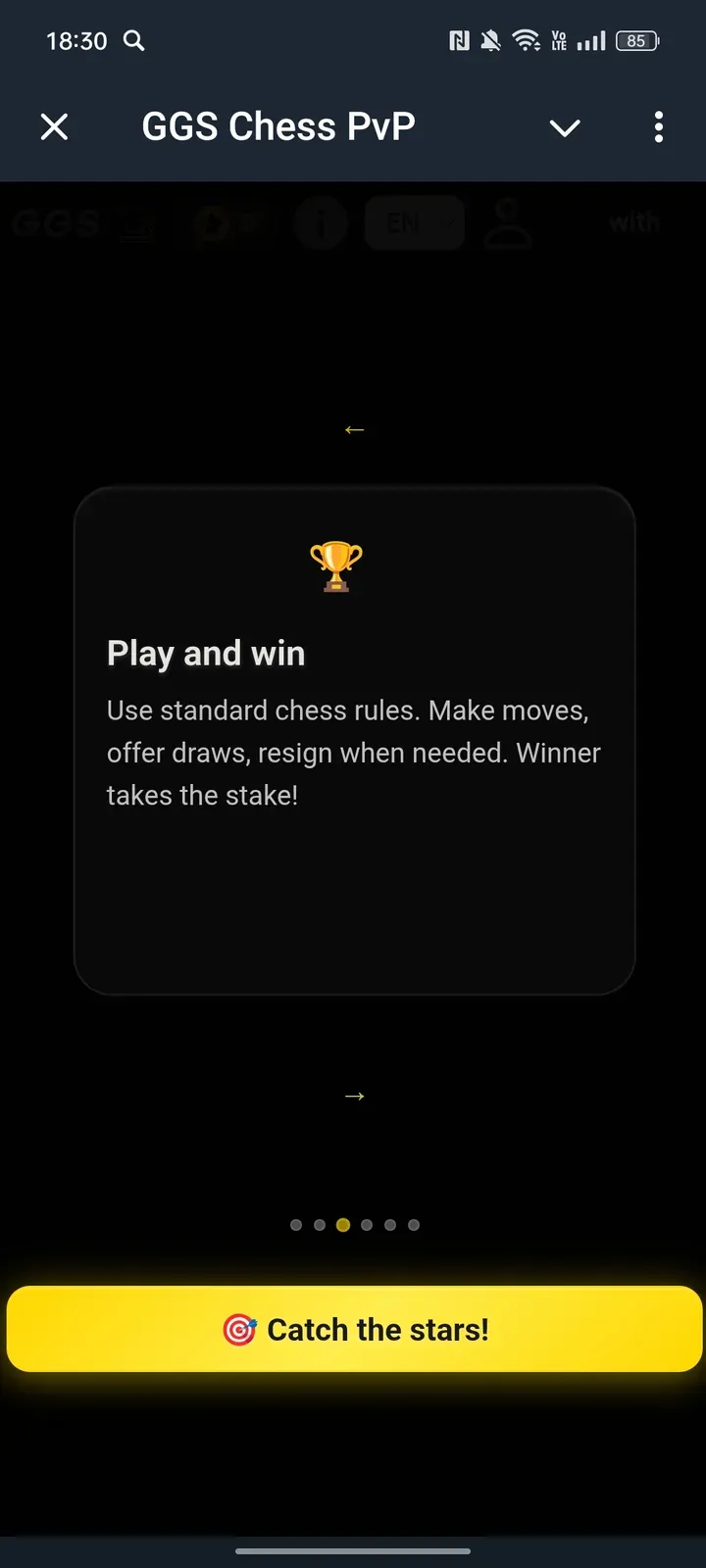Tap the Catch the stars! button
The image size is (706, 1568).
pos(354,1329)
